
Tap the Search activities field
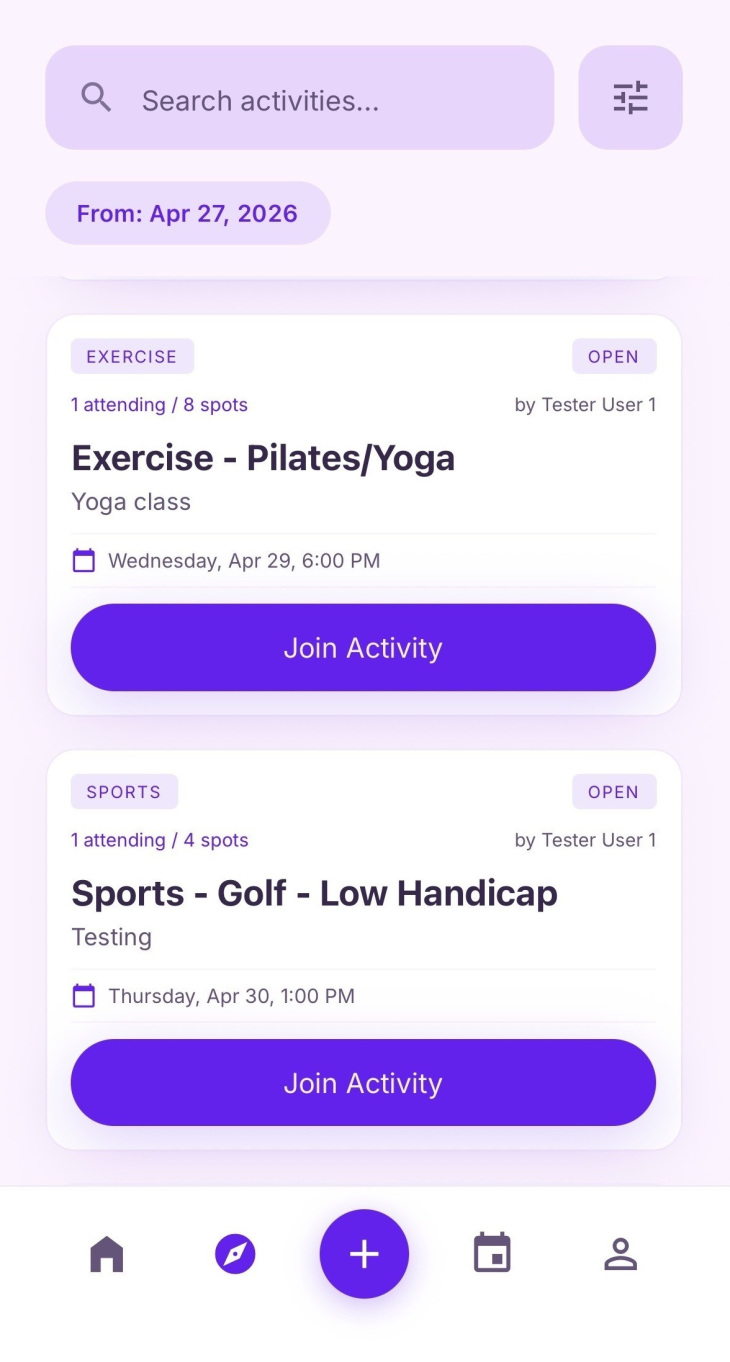(x=300, y=98)
